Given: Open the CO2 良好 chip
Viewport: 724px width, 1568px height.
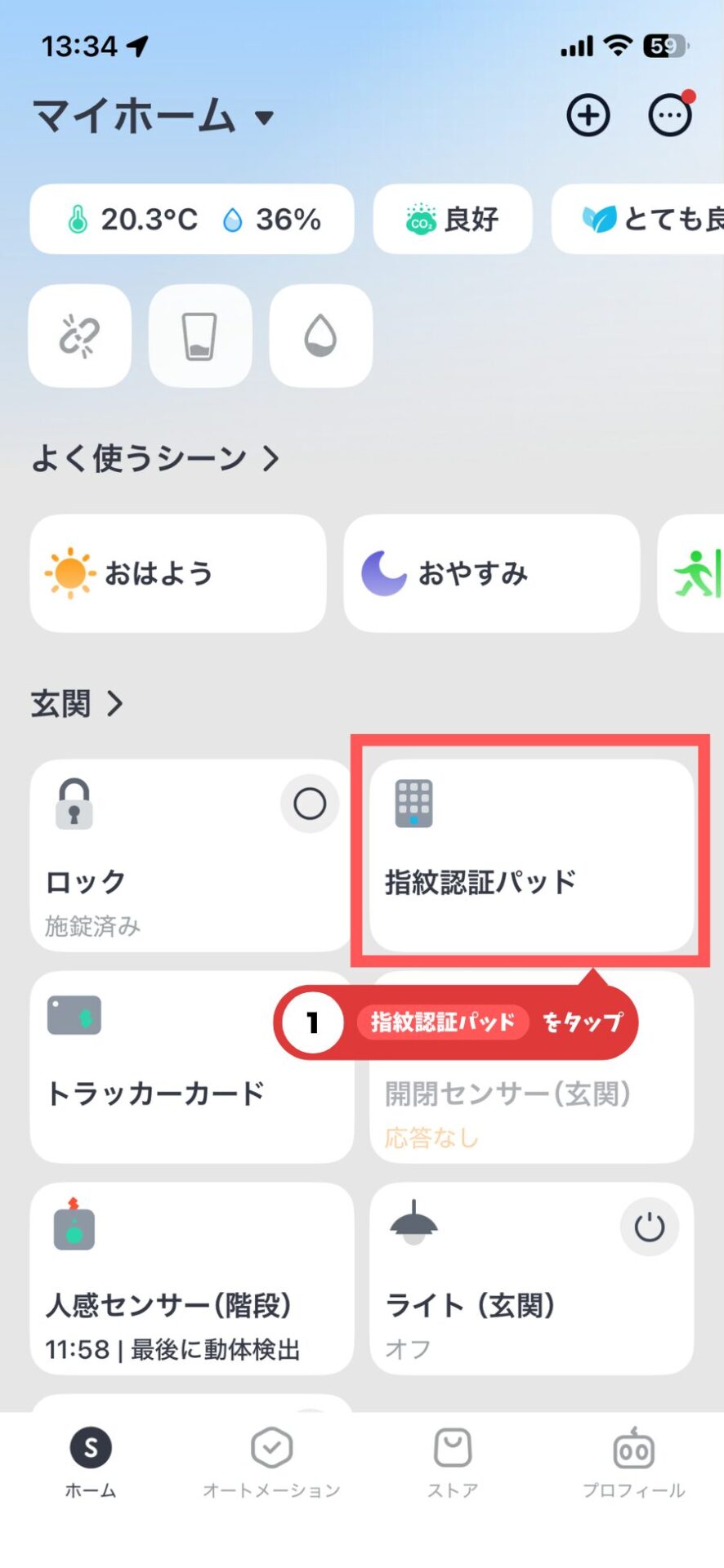Looking at the screenshot, I should (452, 219).
